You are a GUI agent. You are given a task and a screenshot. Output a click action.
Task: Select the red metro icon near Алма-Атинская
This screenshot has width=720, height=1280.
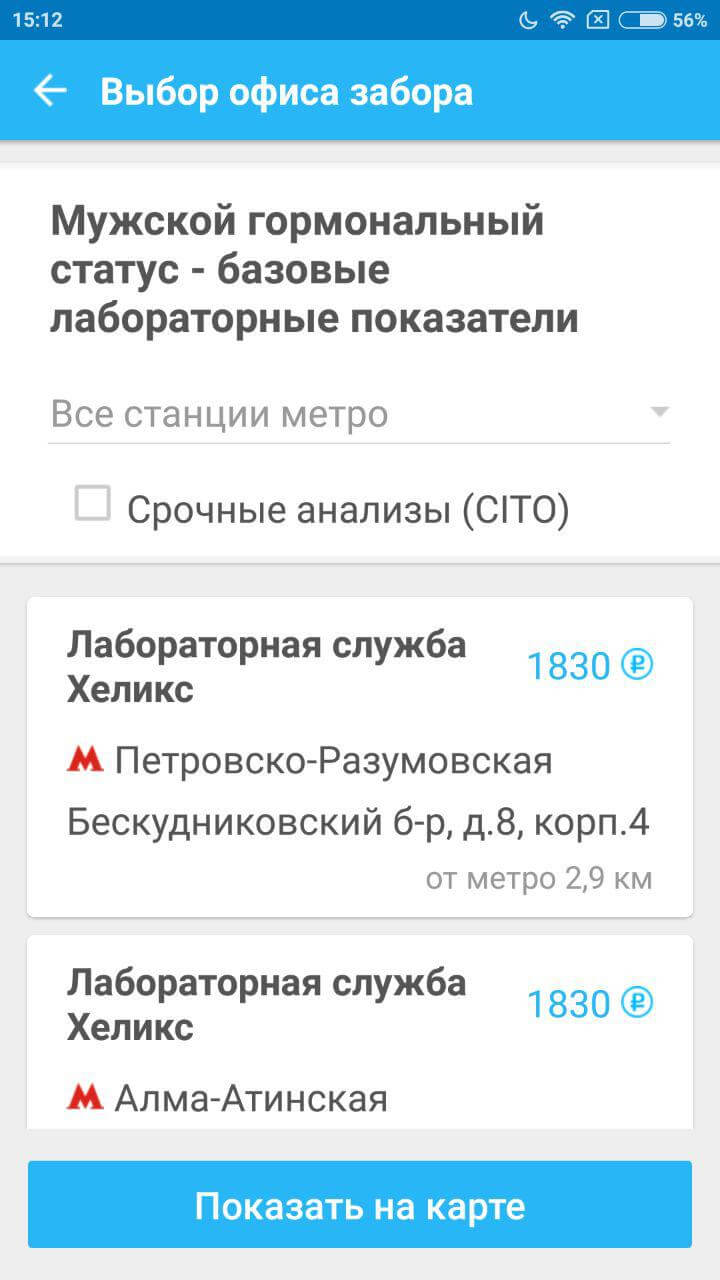[x=87, y=1097]
